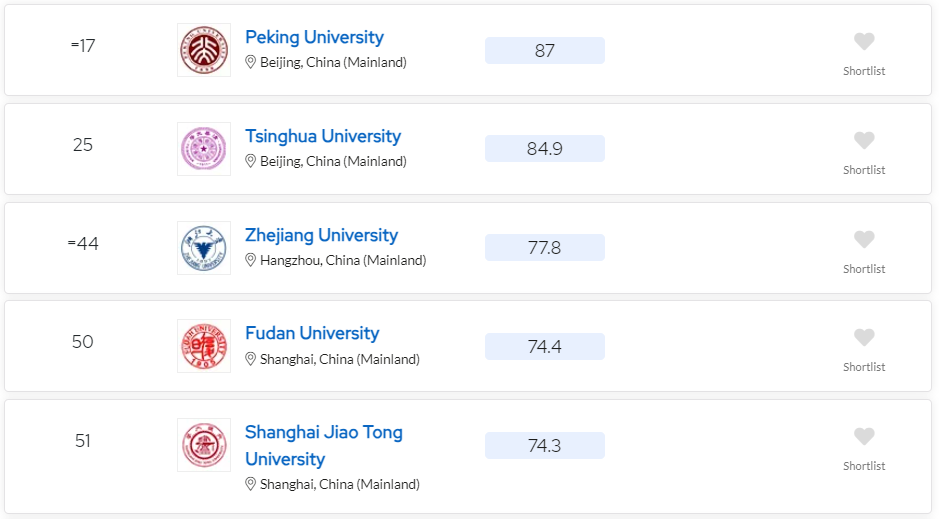Open Fudan University page
Image resolution: width=939 pixels, height=519 pixels.
point(312,333)
